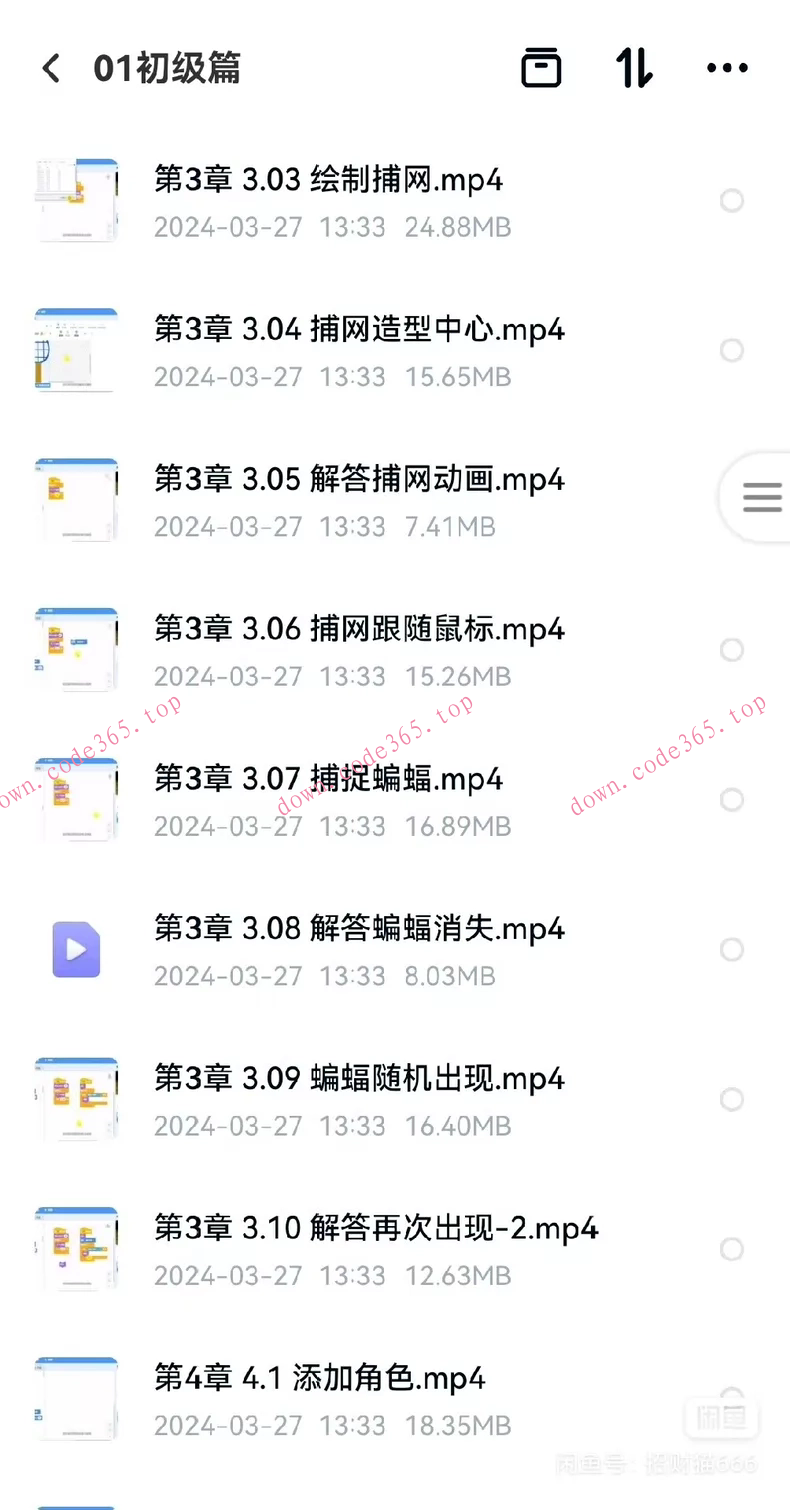Tap the 闲鱼 floating badge at bottom right

coord(721,1418)
